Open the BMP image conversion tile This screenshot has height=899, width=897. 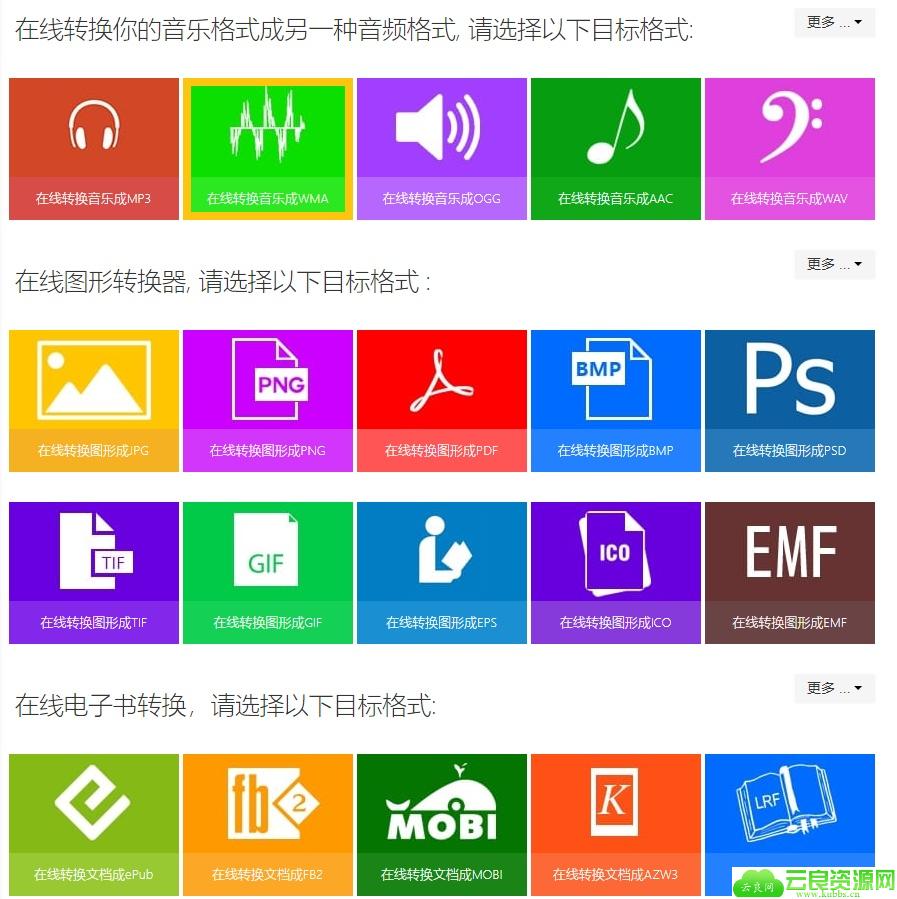pyautogui.click(x=616, y=400)
